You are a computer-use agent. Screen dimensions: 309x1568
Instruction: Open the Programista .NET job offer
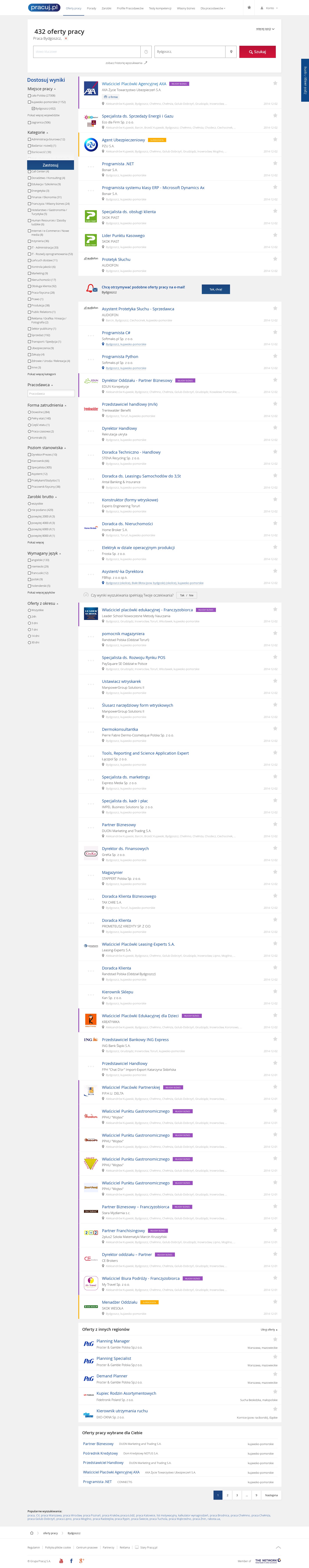118,164
